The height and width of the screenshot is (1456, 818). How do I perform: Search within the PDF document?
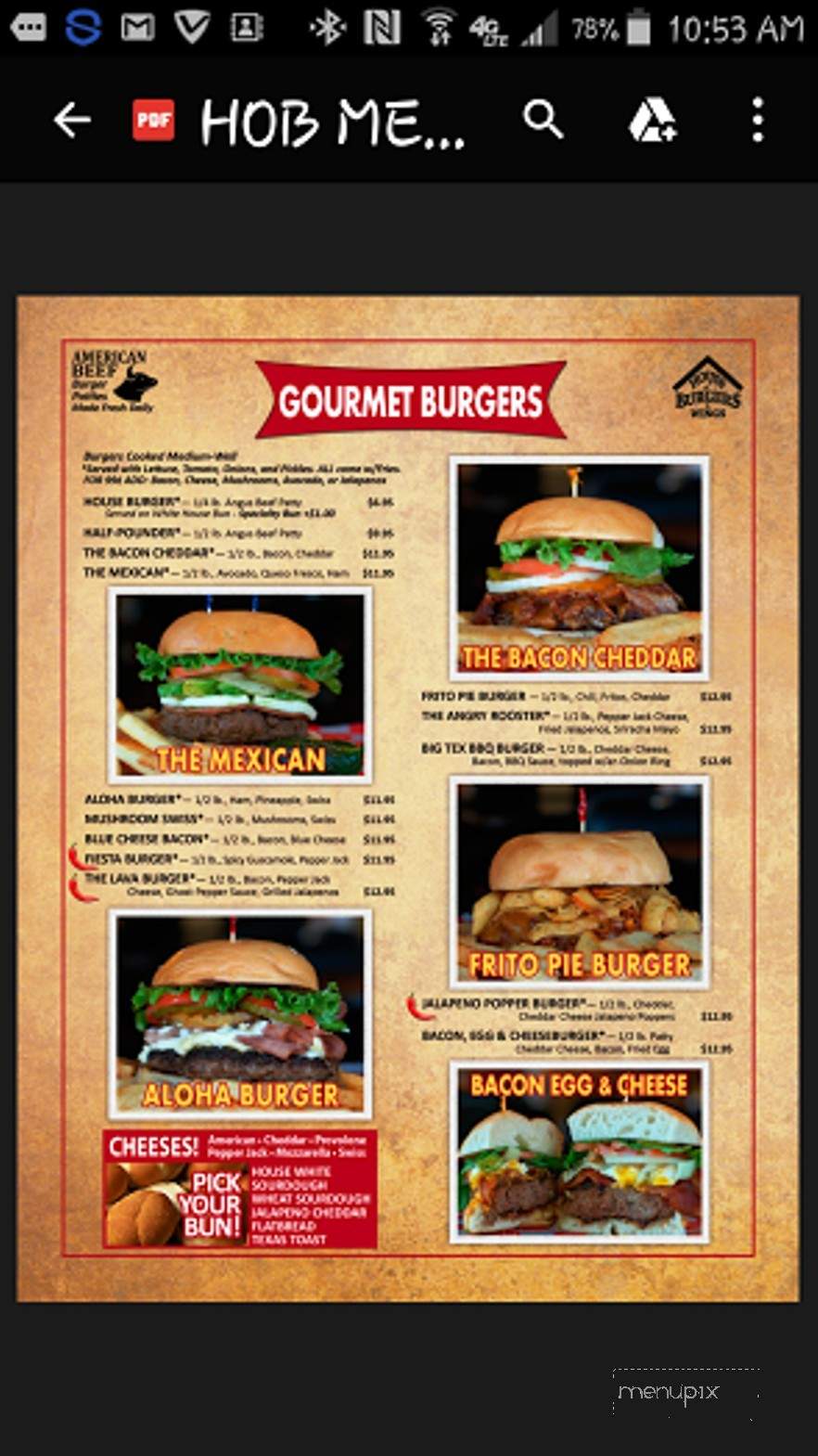543,120
